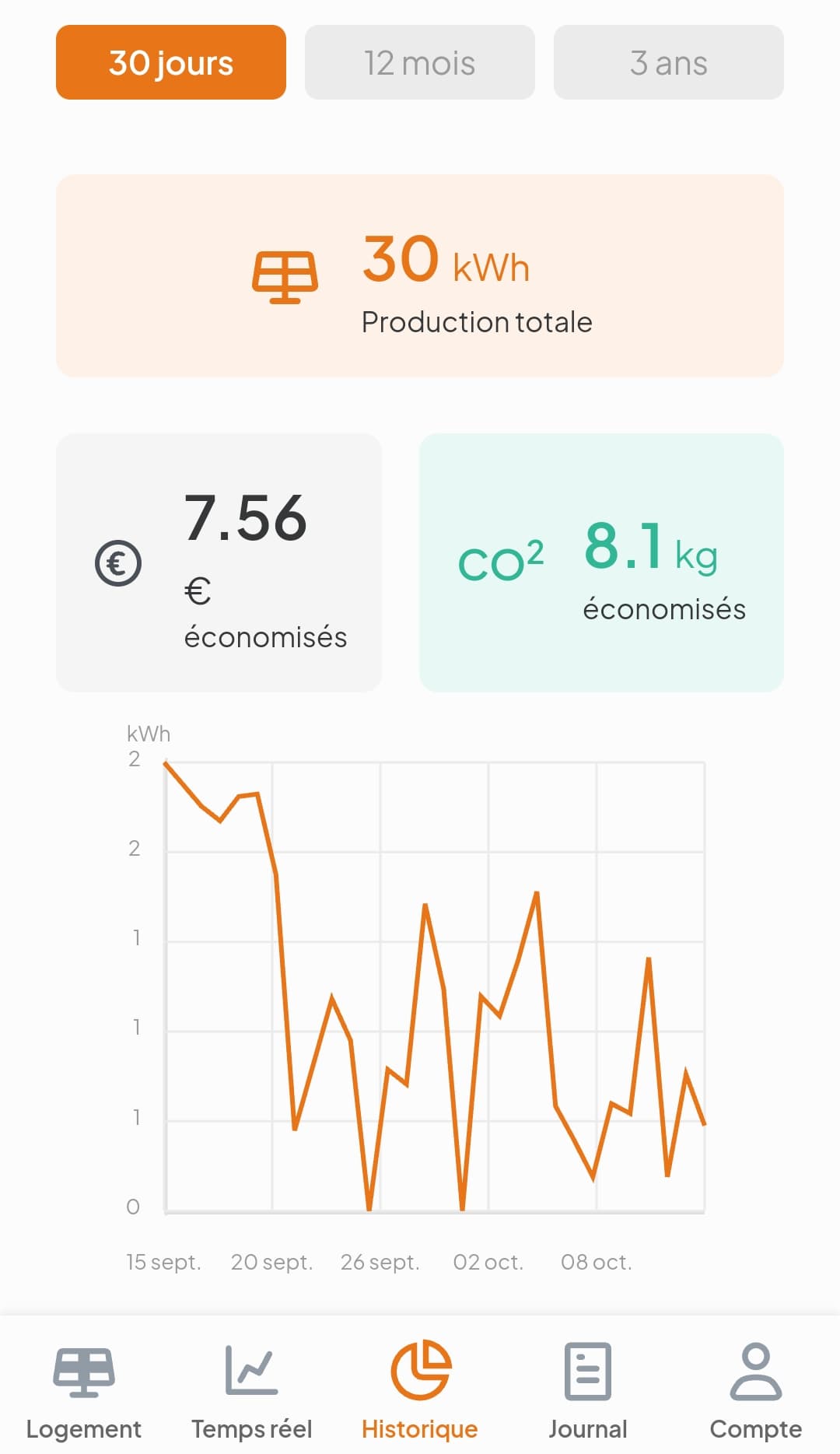The height and width of the screenshot is (1454, 840).
Task: Open the Logement tab
Action: [84, 1389]
